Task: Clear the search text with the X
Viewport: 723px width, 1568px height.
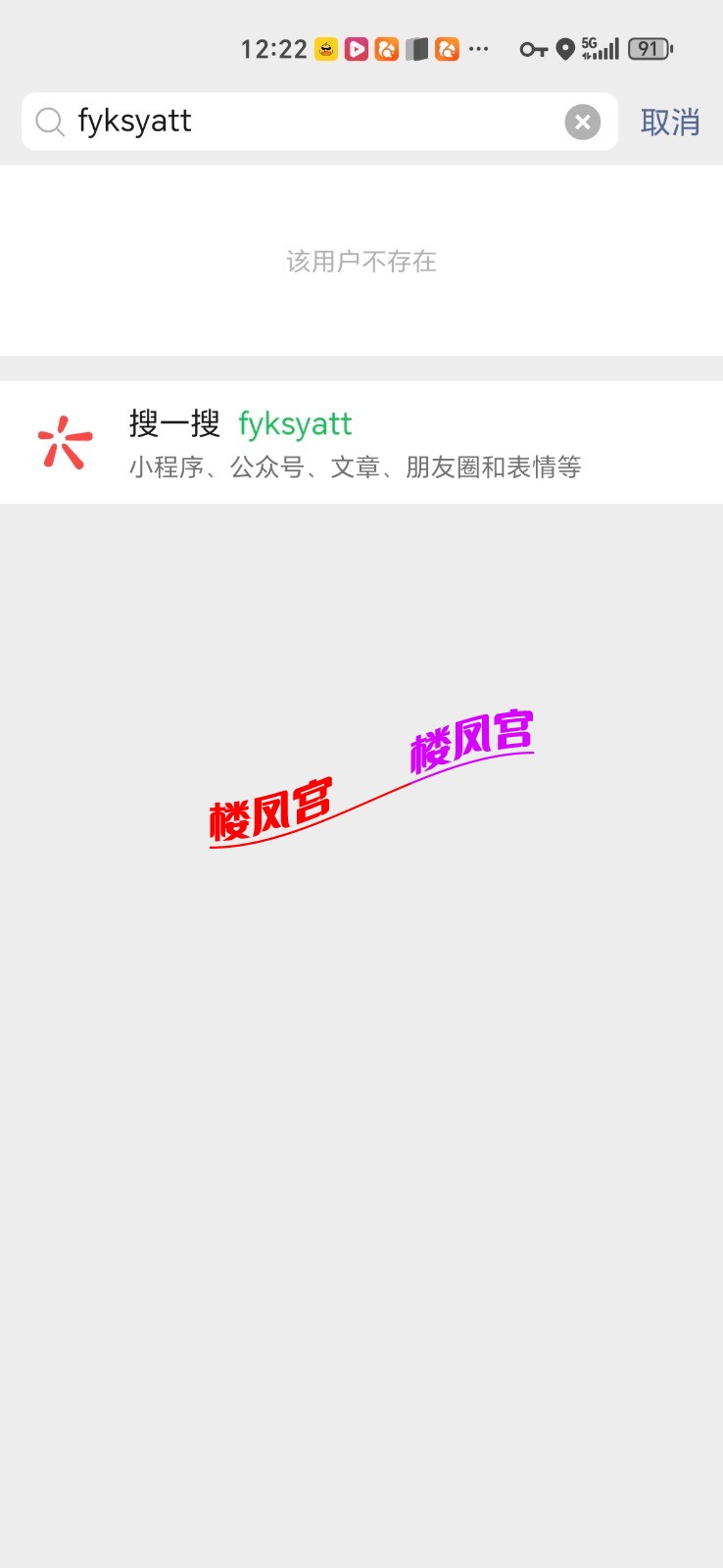Action: click(x=582, y=122)
